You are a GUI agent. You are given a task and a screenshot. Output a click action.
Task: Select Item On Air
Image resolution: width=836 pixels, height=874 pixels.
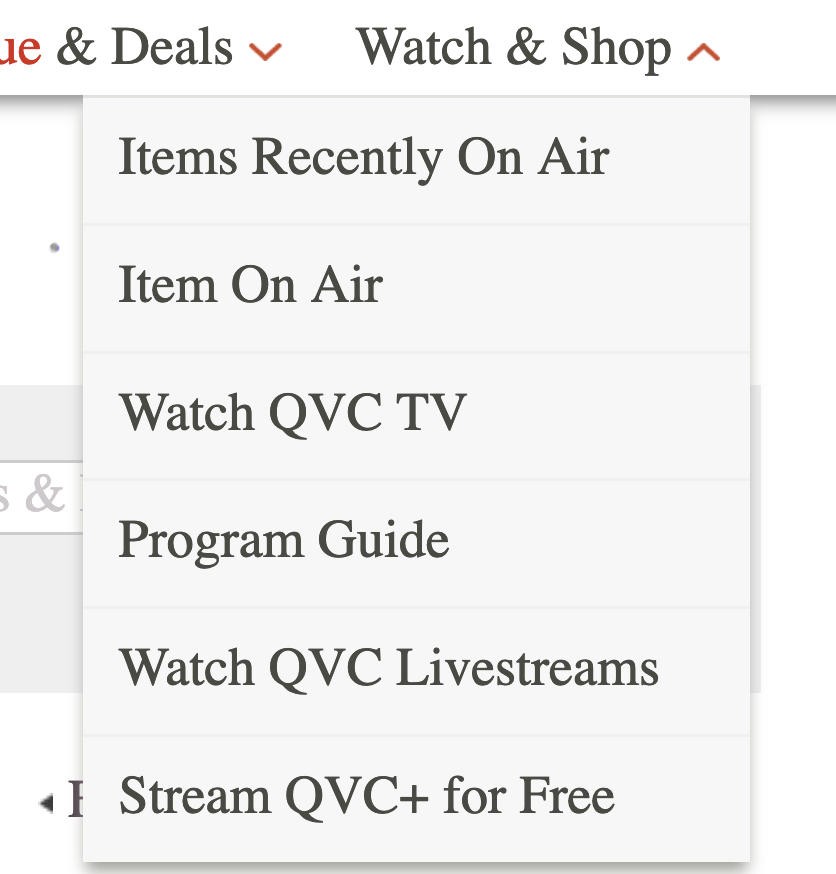click(x=251, y=286)
